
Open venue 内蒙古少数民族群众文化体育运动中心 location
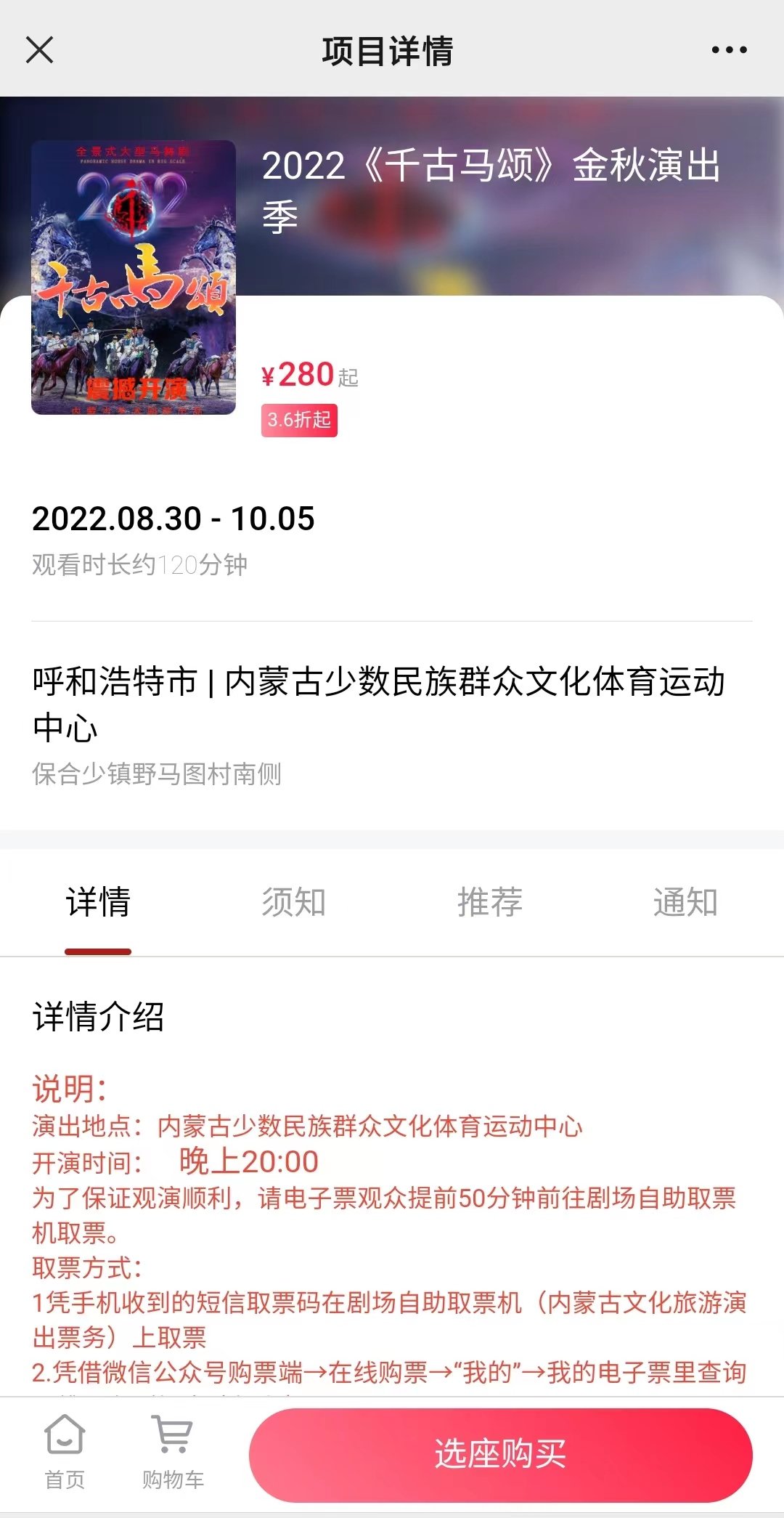coord(379,705)
